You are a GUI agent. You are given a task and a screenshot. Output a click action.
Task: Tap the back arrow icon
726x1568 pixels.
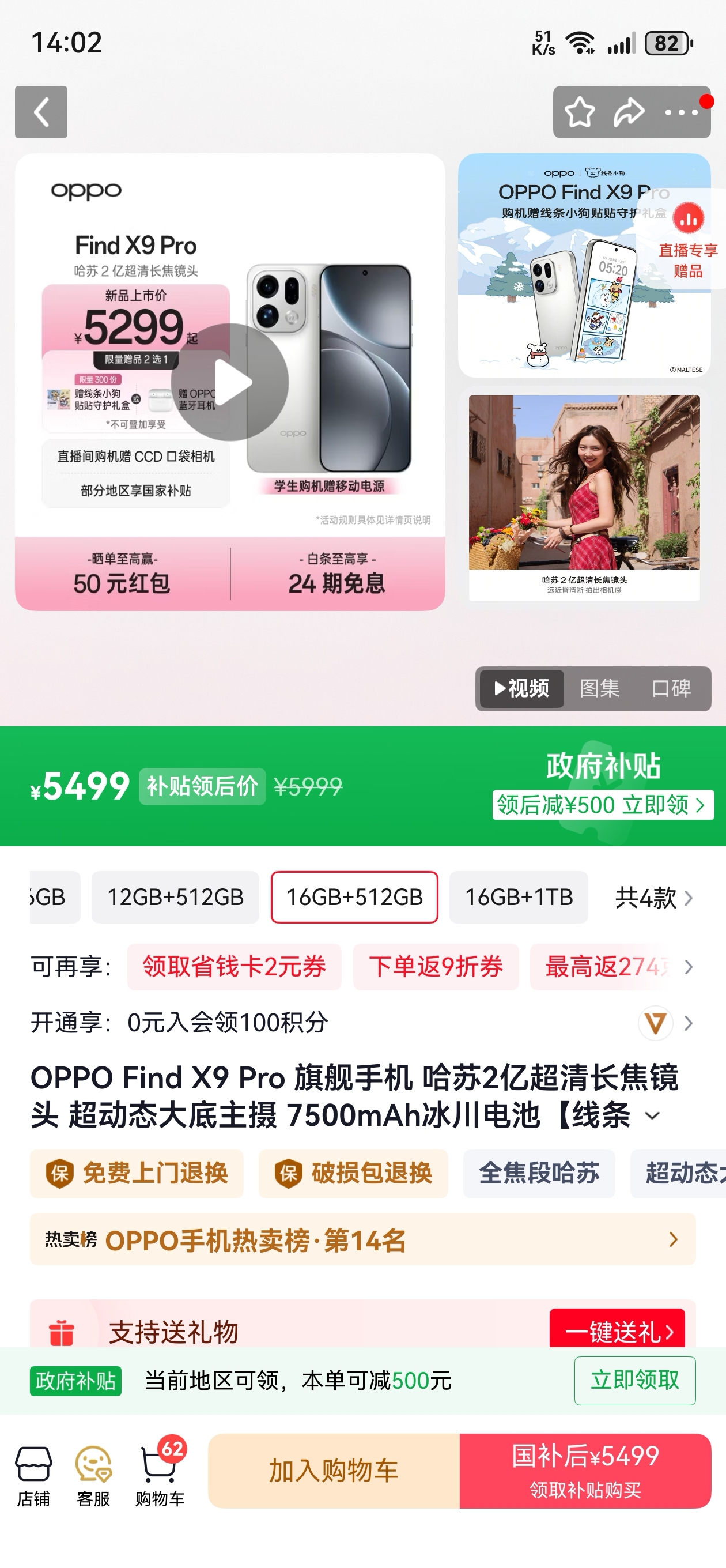40,113
